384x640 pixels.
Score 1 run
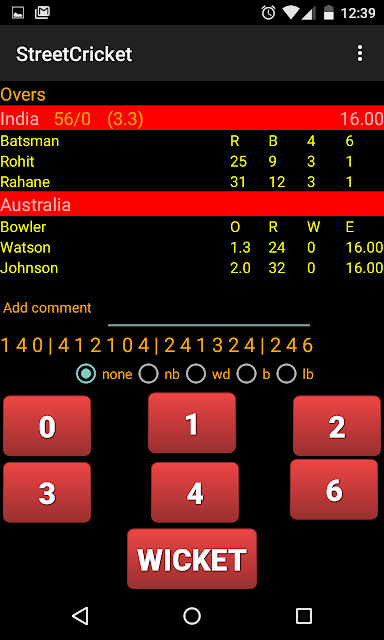coord(192,423)
